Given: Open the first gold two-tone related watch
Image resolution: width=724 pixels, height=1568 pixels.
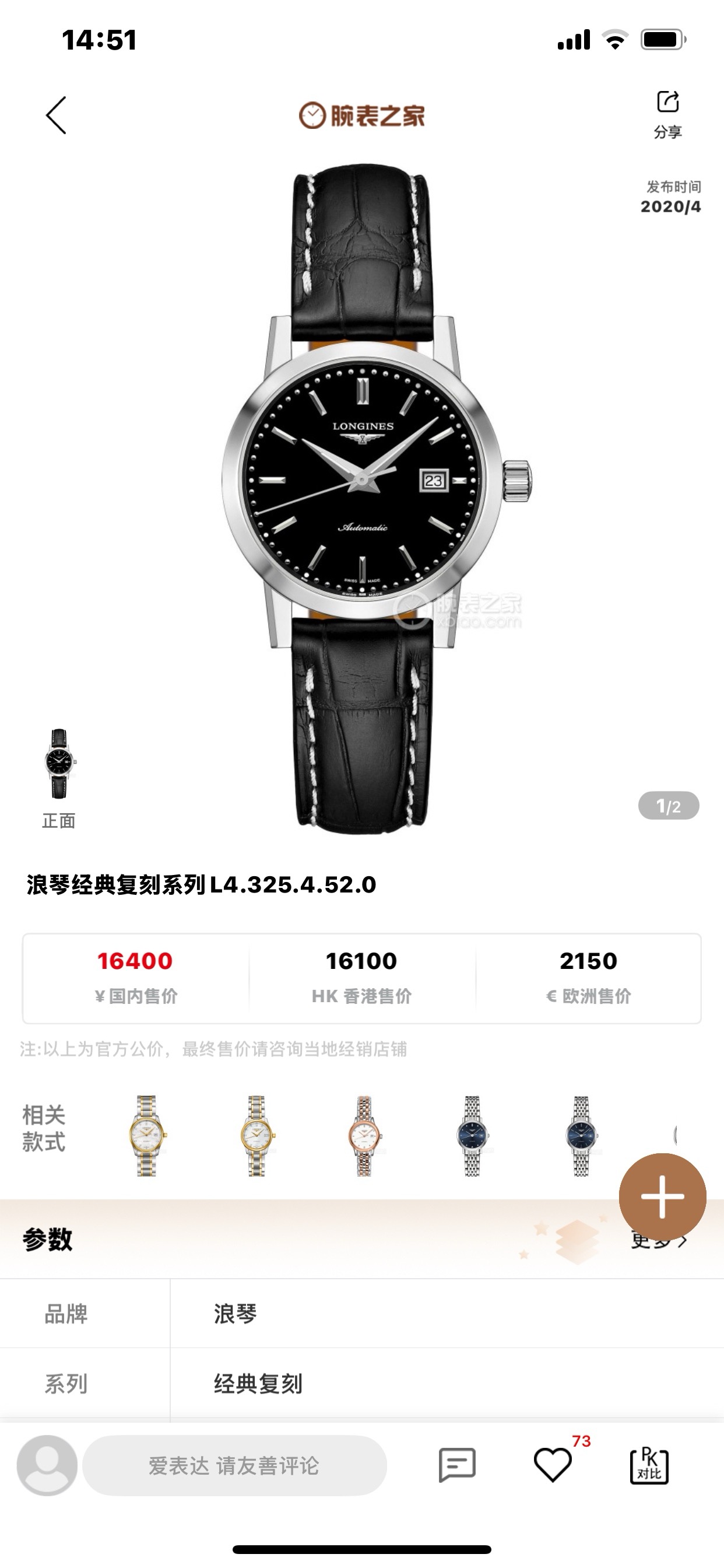Looking at the screenshot, I should 147,1135.
